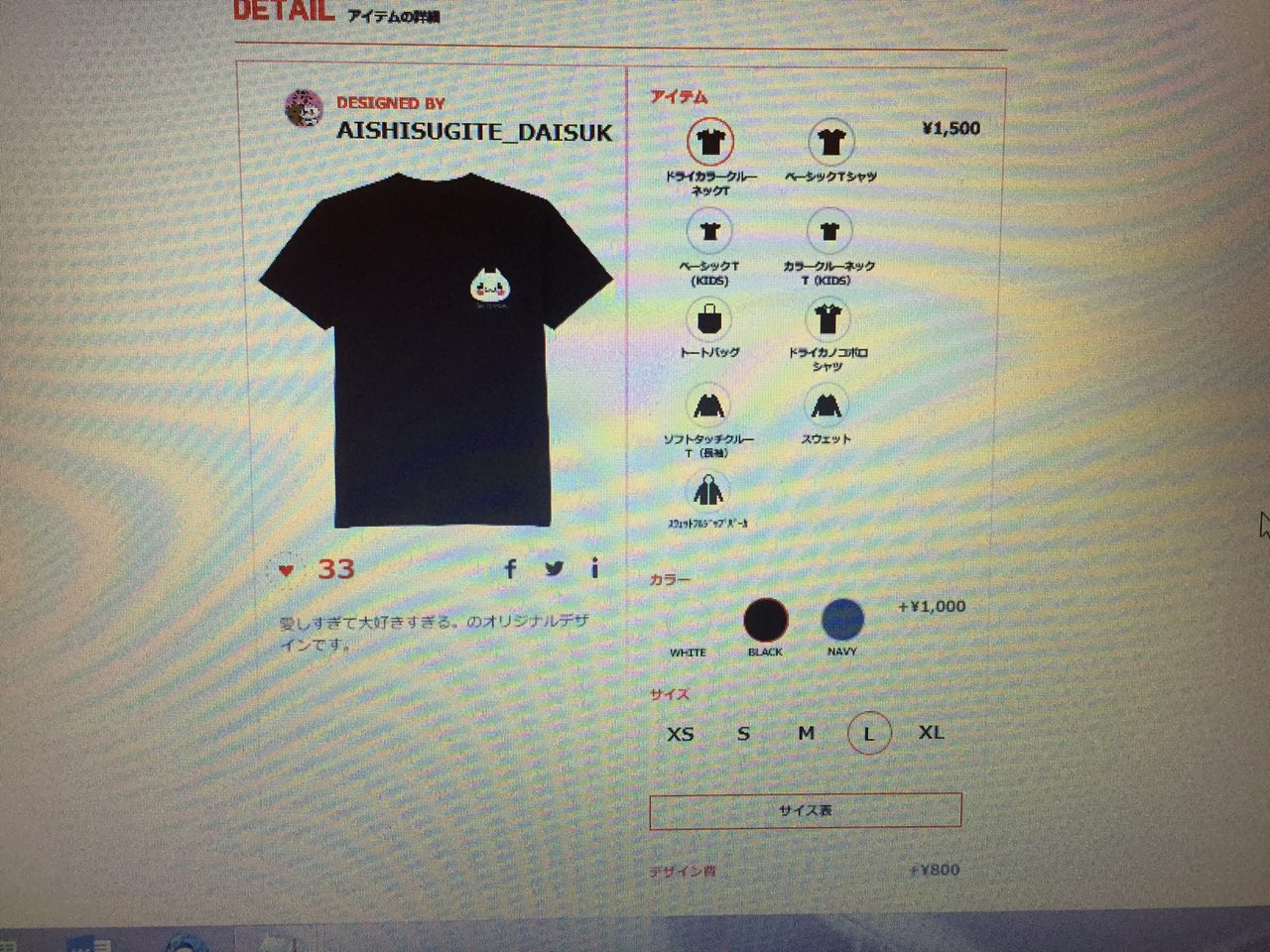Image resolution: width=1270 pixels, height=952 pixels.
Task: Open designer AISHISUGITE_DAISUK's profile
Action: coord(473,132)
